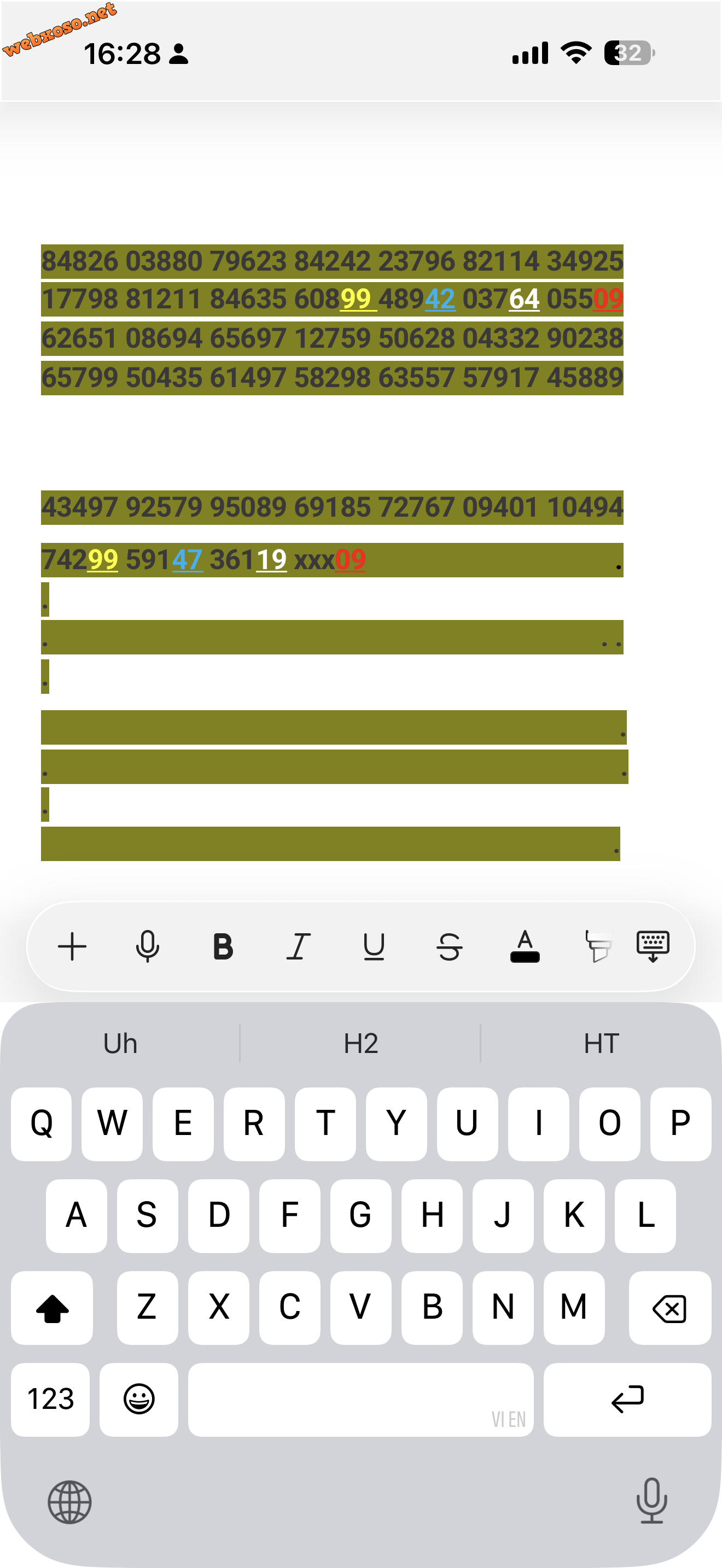
Task: Start voice dictation from the formatting toolbar
Action: (x=147, y=946)
